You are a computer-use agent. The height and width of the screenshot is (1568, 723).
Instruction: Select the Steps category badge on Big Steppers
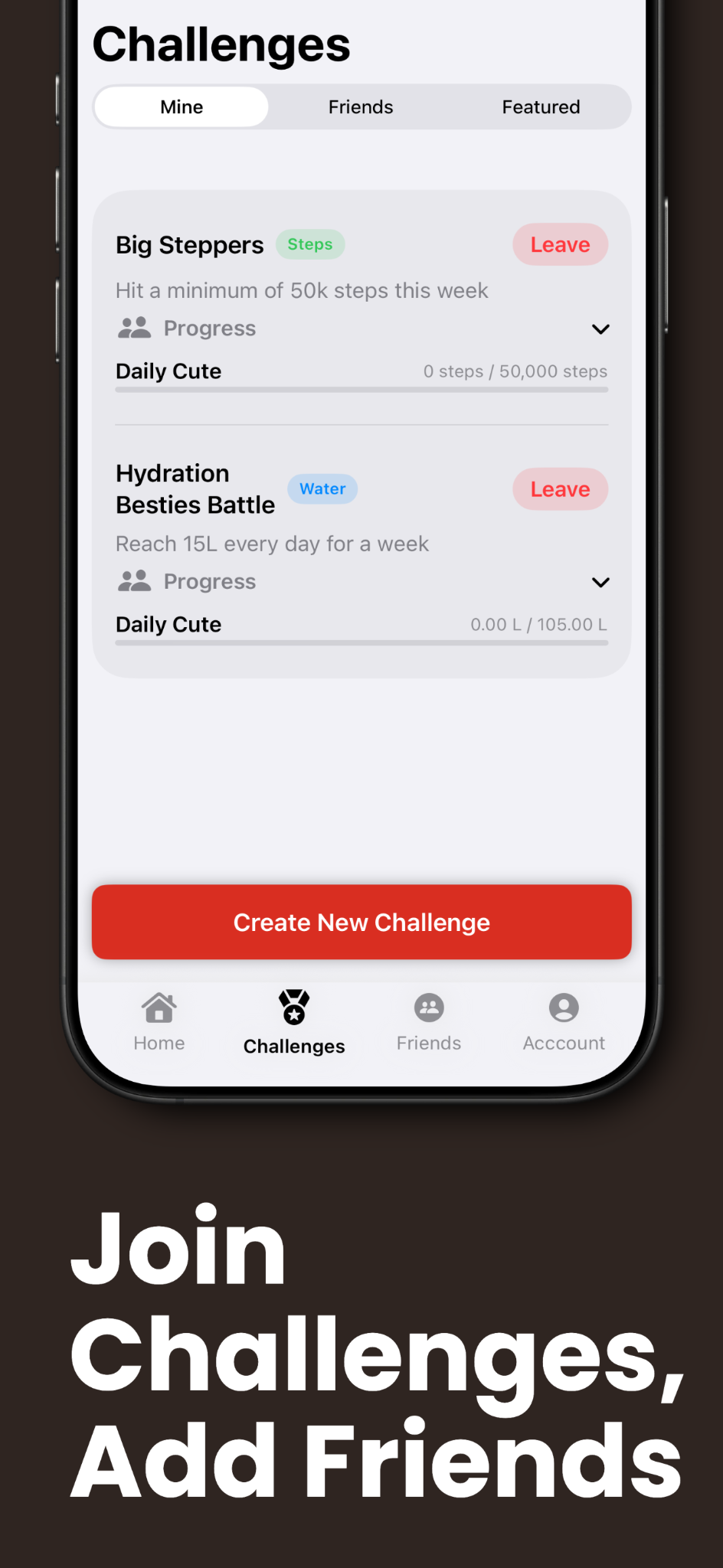coord(309,244)
